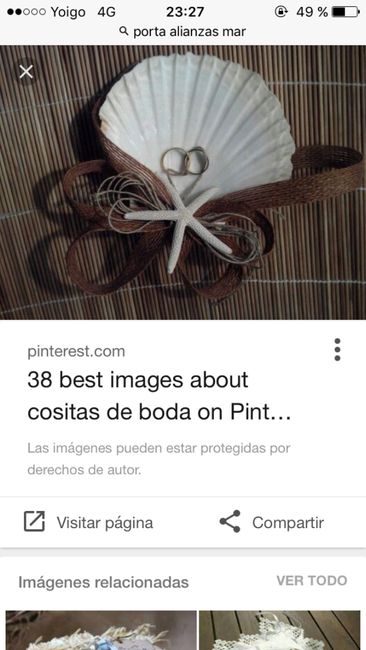Screen dimensions: 366x650
Task: Open the three-dot overflow menu
Action: click(x=337, y=349)
